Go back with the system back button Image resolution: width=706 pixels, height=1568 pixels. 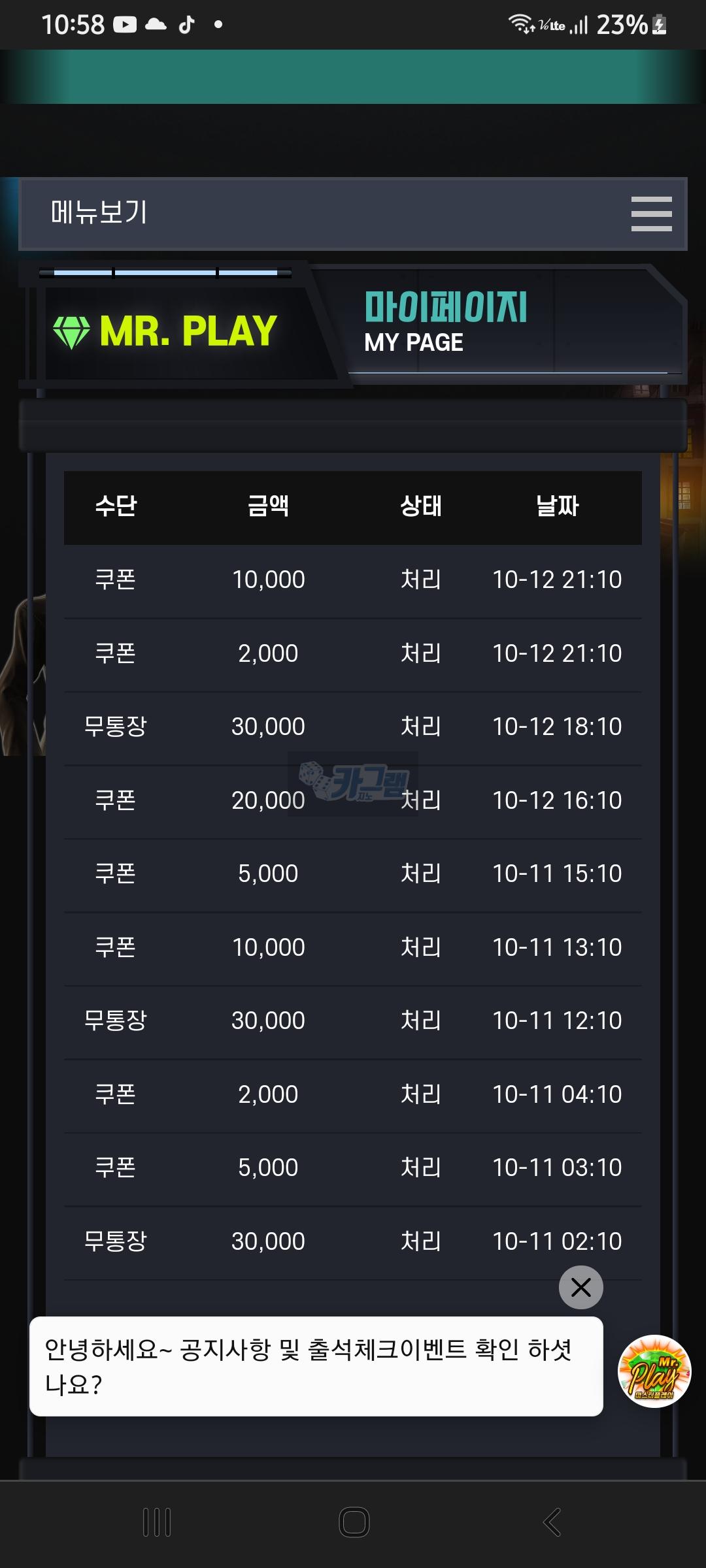[552, 1522]
